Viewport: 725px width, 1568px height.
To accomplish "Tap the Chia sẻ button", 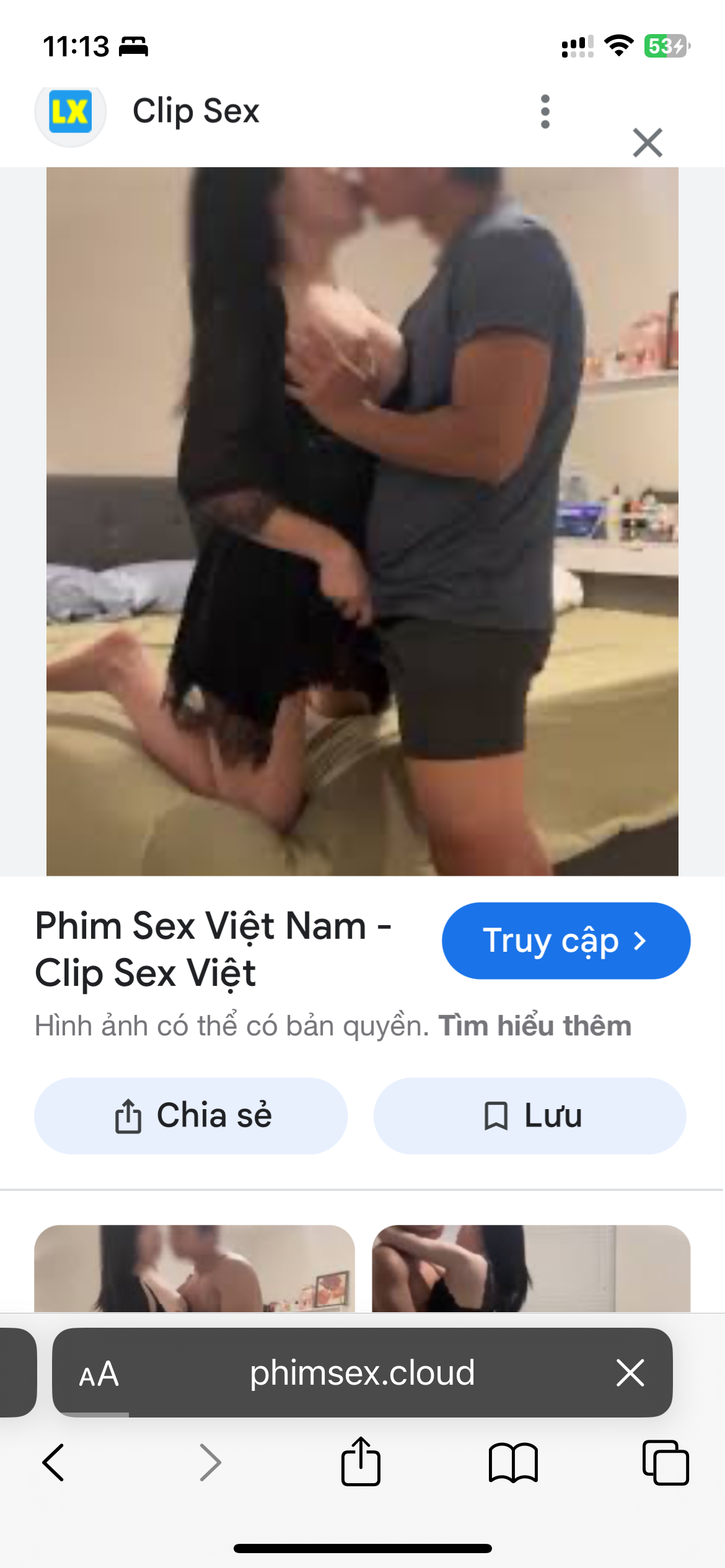I will click(191, 1115).
